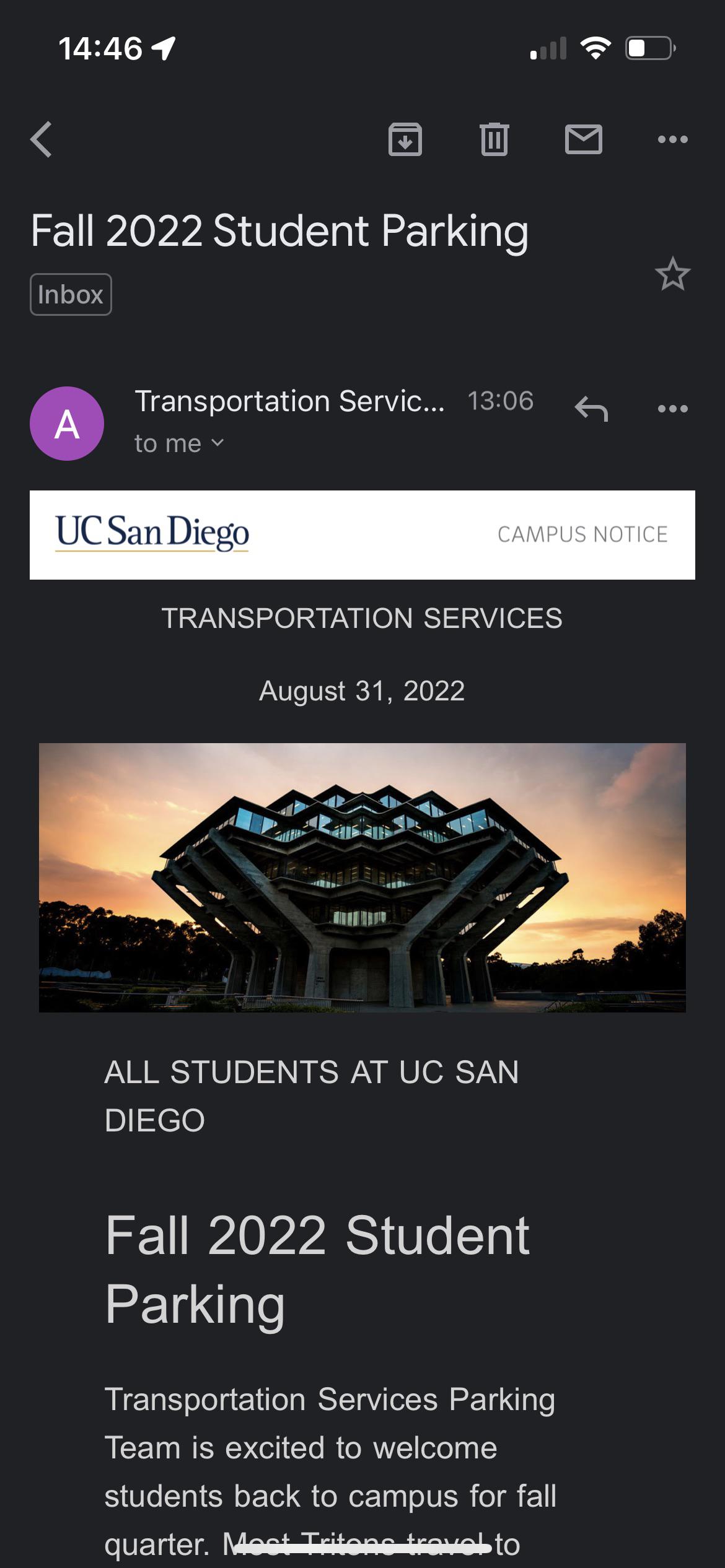
Task: Open the top overflow menu
Action: [672, 139]
